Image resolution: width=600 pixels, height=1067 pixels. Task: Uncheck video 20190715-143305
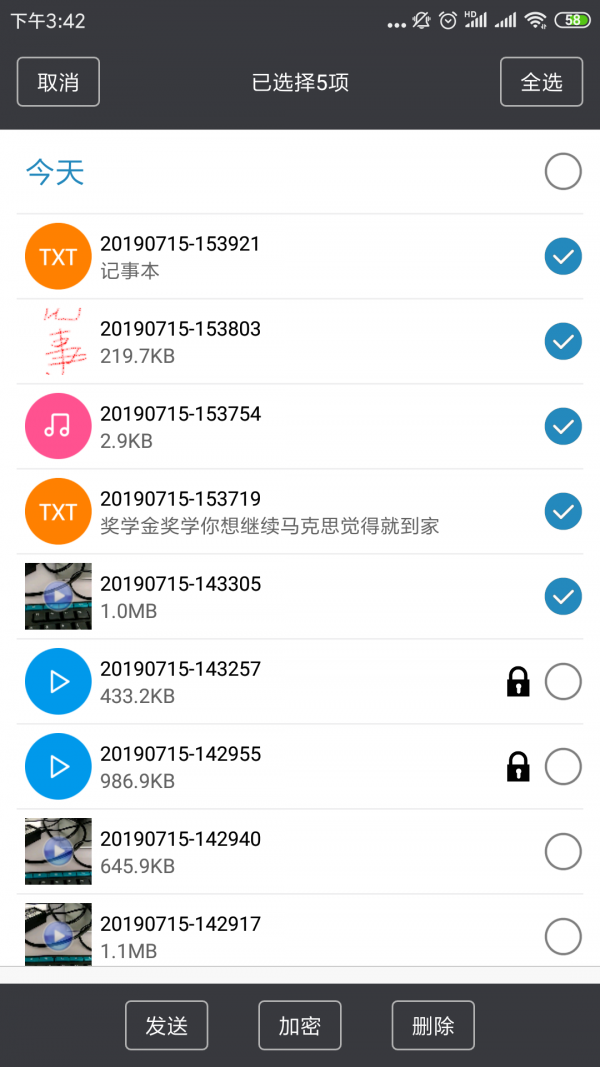point(563,597)
